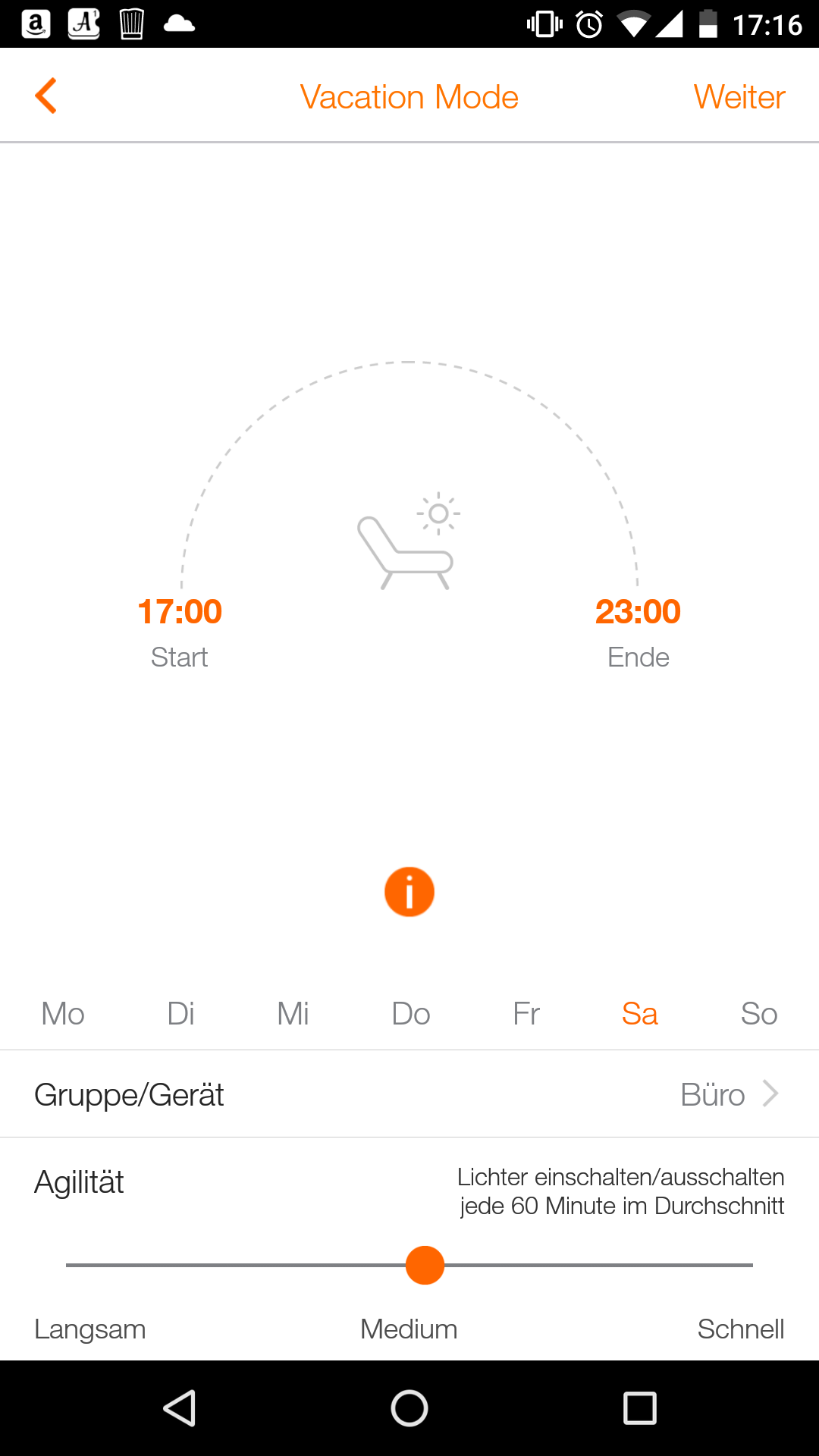Go to the Android home screen

pyautogui.click(x=409, y=1408)
